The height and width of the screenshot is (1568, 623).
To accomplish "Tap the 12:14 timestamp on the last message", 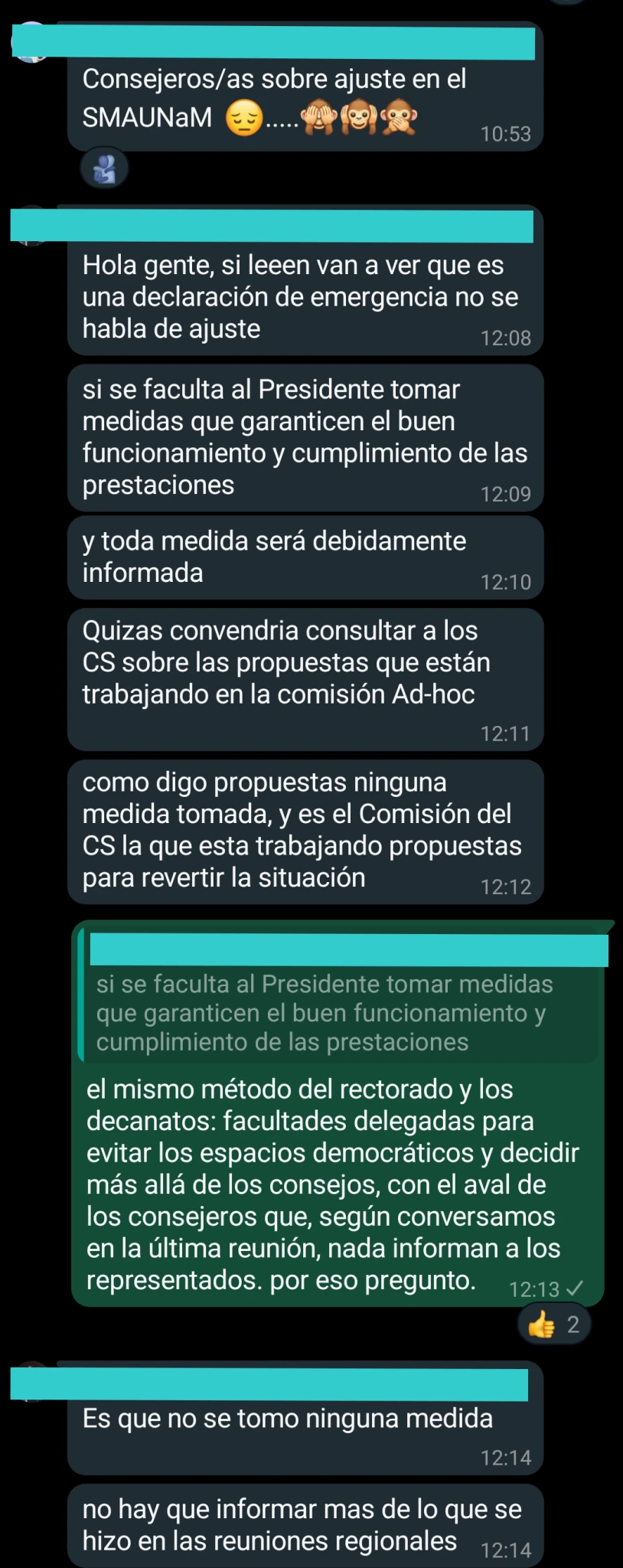I will tap(507, 1549).
